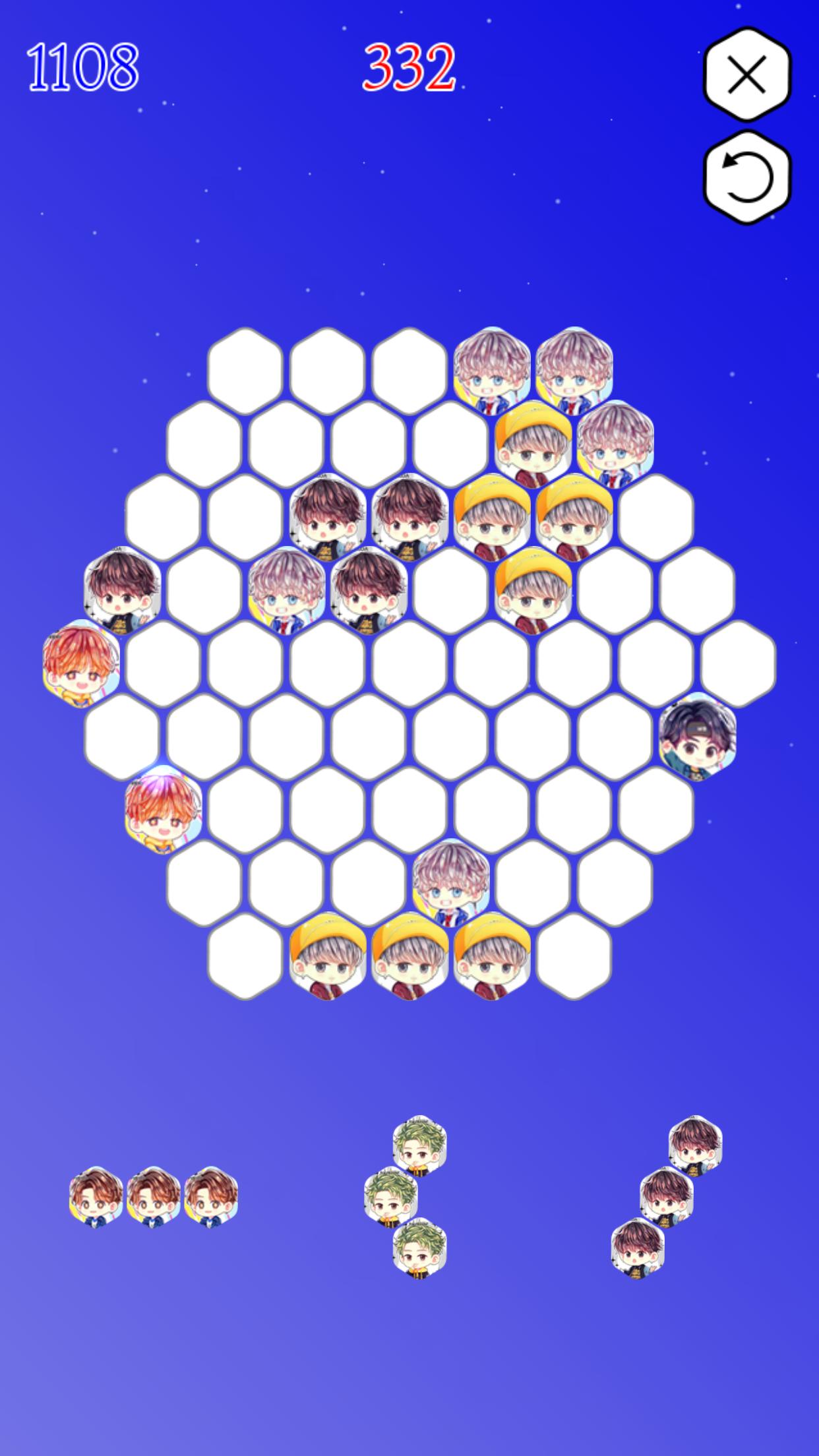Select the horizontal three-piece brown-haired block
Image resolution: width=819 pixels, height=1456 pixels.
pos(154,1197)
